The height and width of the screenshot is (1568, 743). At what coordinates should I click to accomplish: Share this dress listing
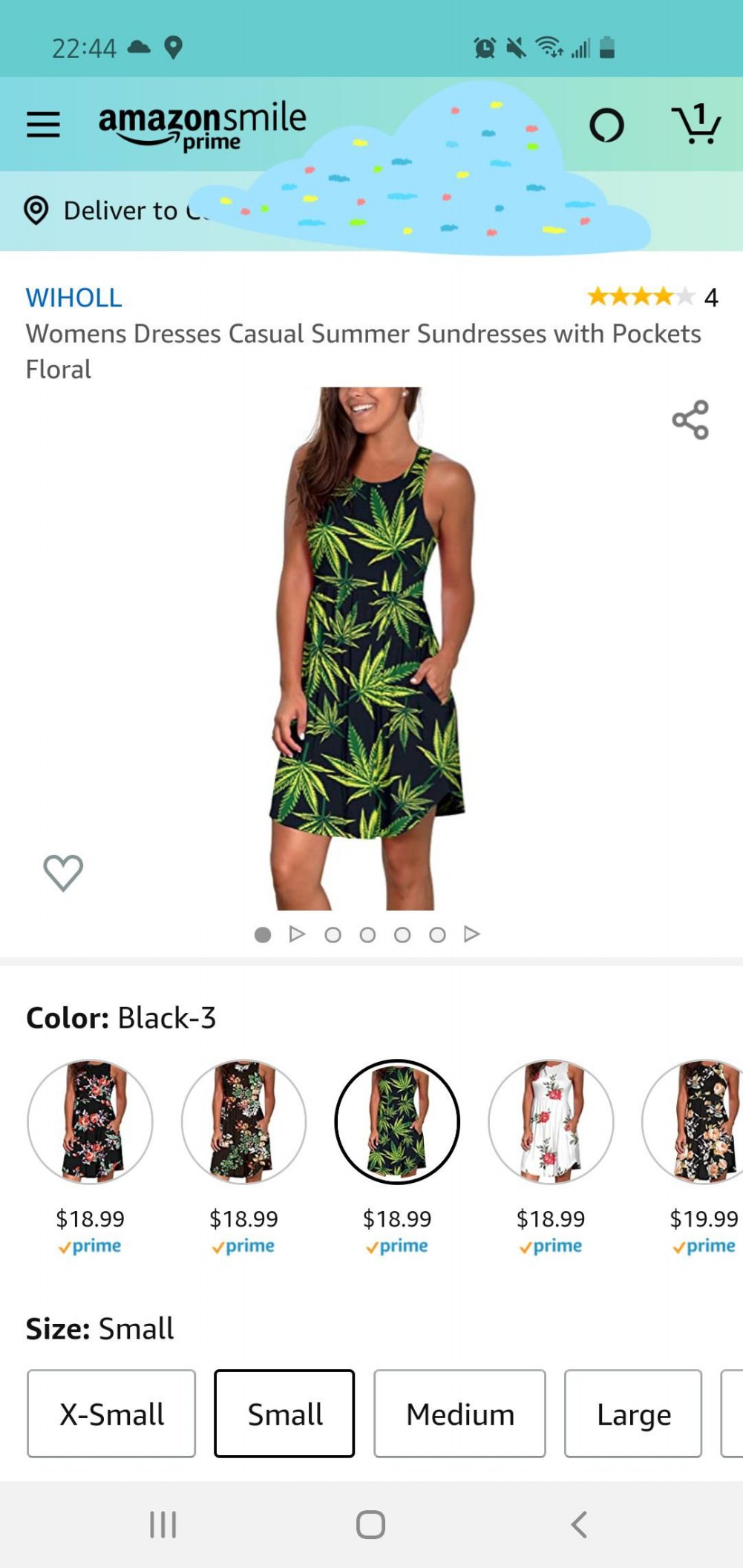(690, 420)
